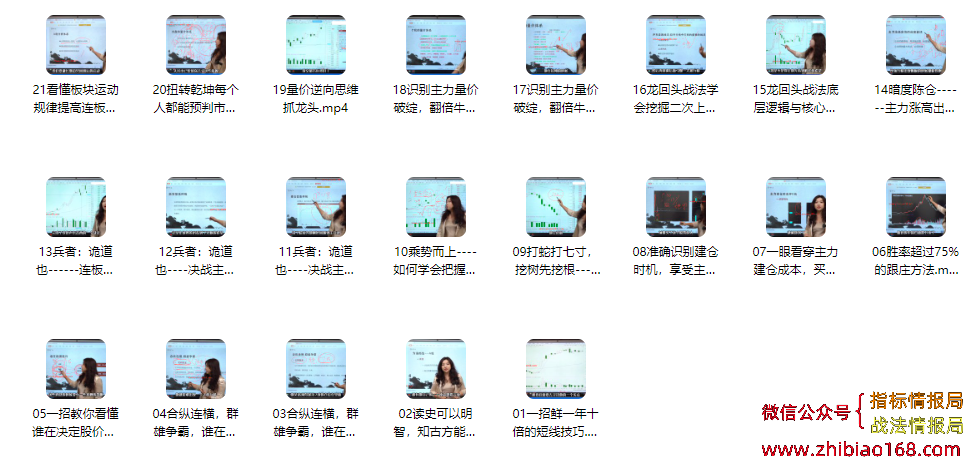Open video 09打蛇打七寸
Viewport: 974px width, 466px height.
(555, 207)
